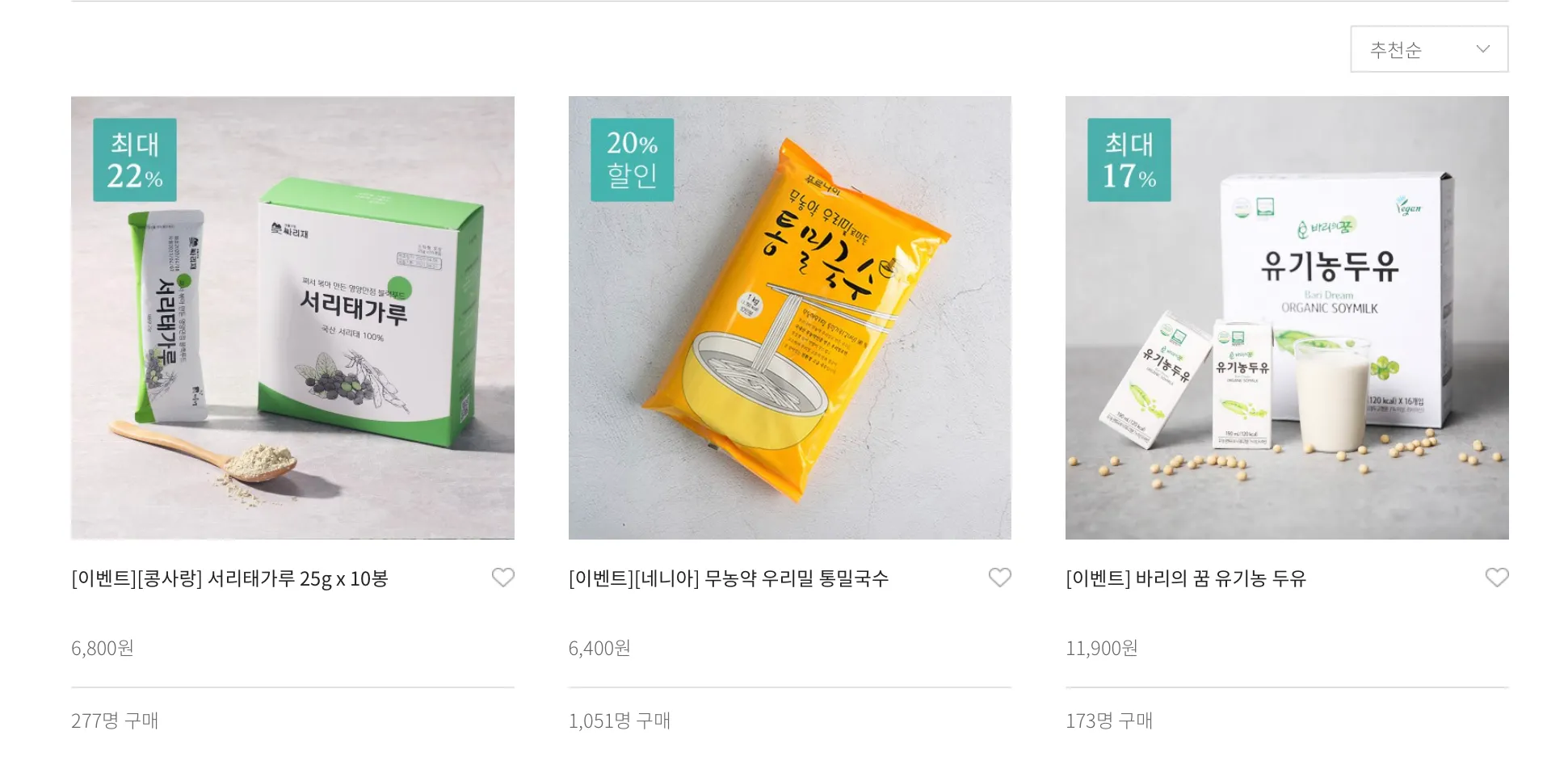Open the 무농약 우리밀 통밀국수 product image

[789, 317]
